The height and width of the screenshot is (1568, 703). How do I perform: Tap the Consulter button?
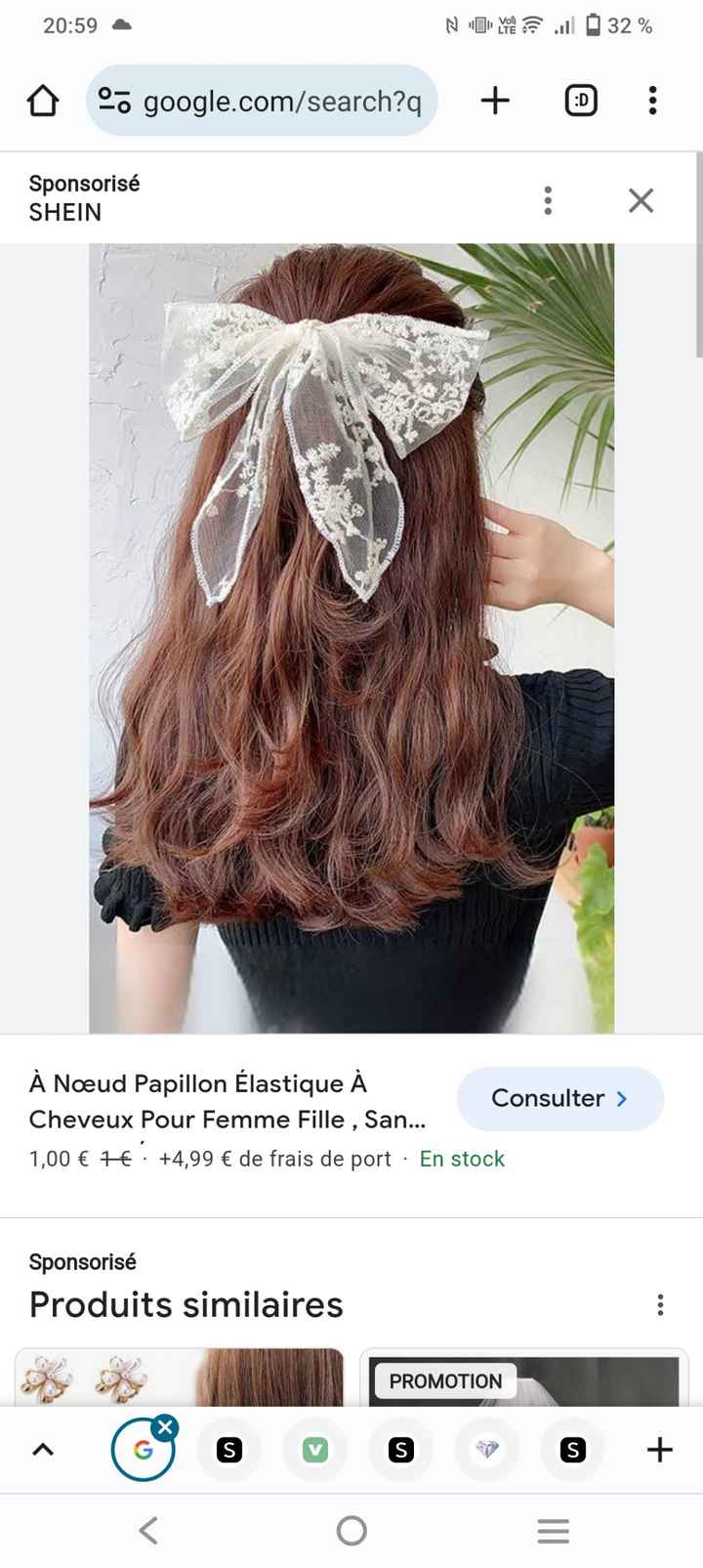(559, 1098)
